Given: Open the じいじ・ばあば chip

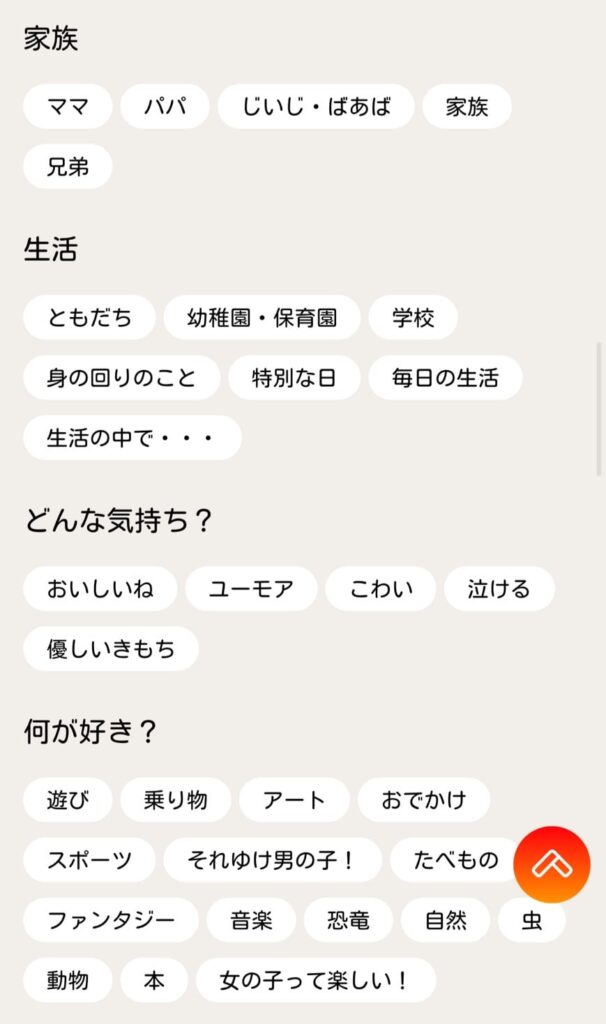Looking at the screenshot, I should pyautogui.click(x=316, y=107).
